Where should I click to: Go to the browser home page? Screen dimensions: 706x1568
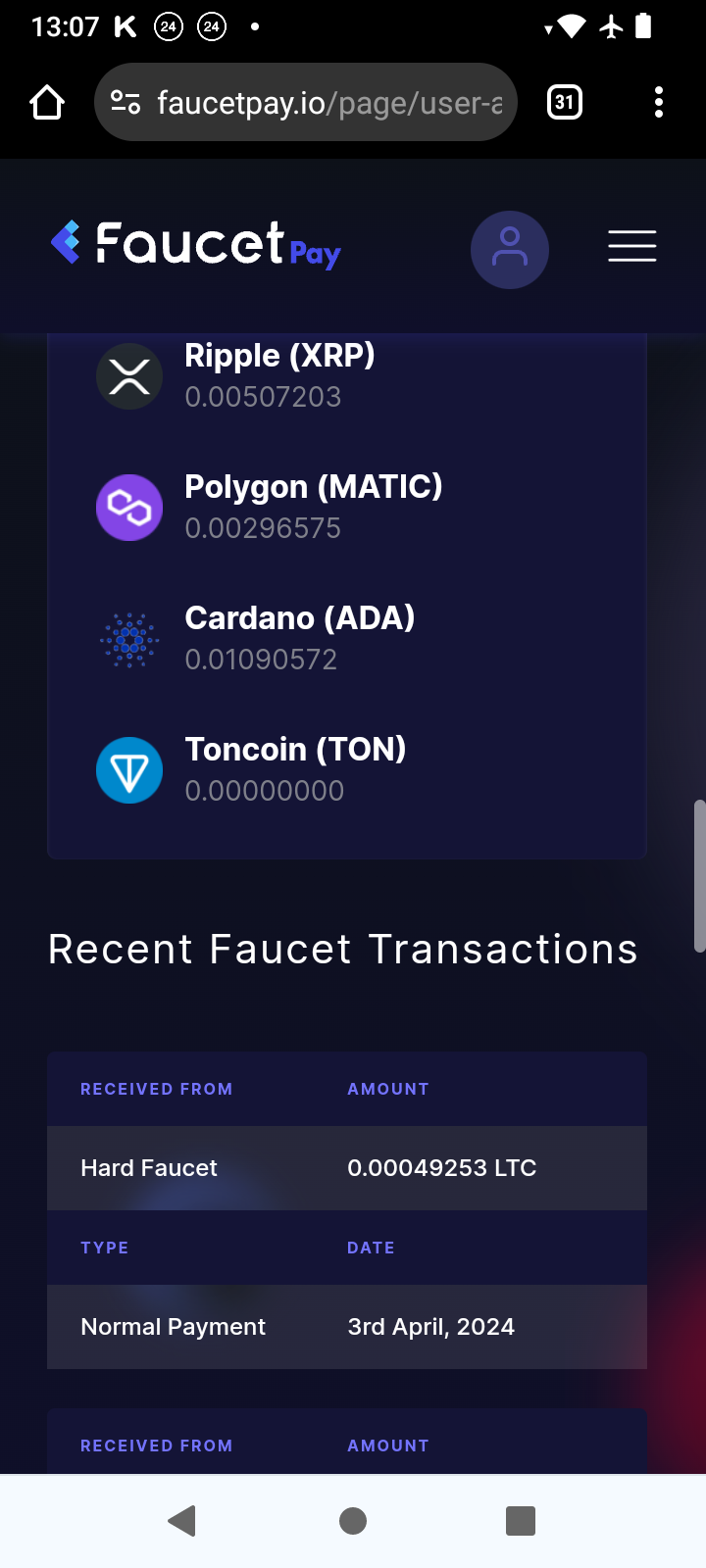(47, 102)
